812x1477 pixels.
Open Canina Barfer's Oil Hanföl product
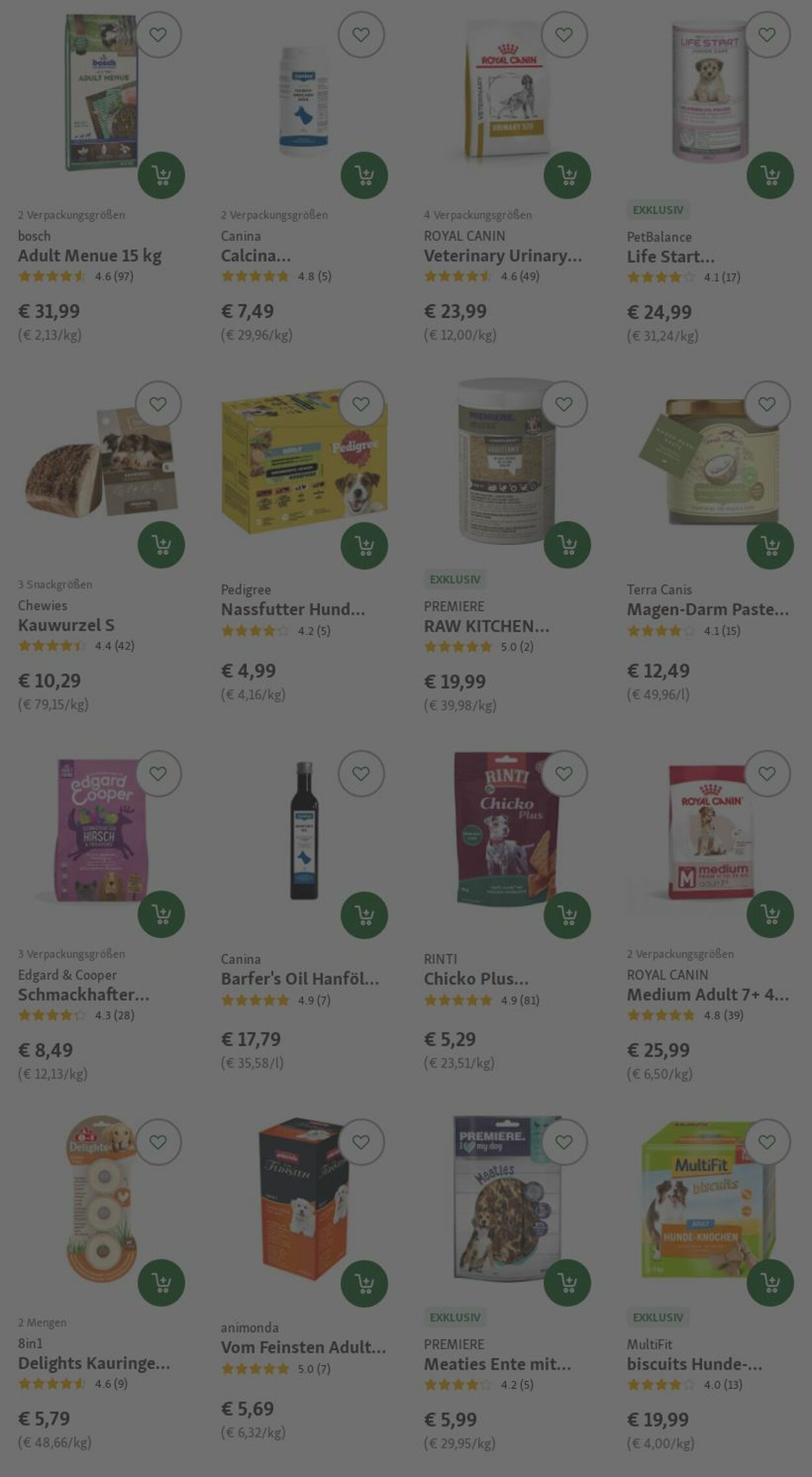click(x=299, y=979)
